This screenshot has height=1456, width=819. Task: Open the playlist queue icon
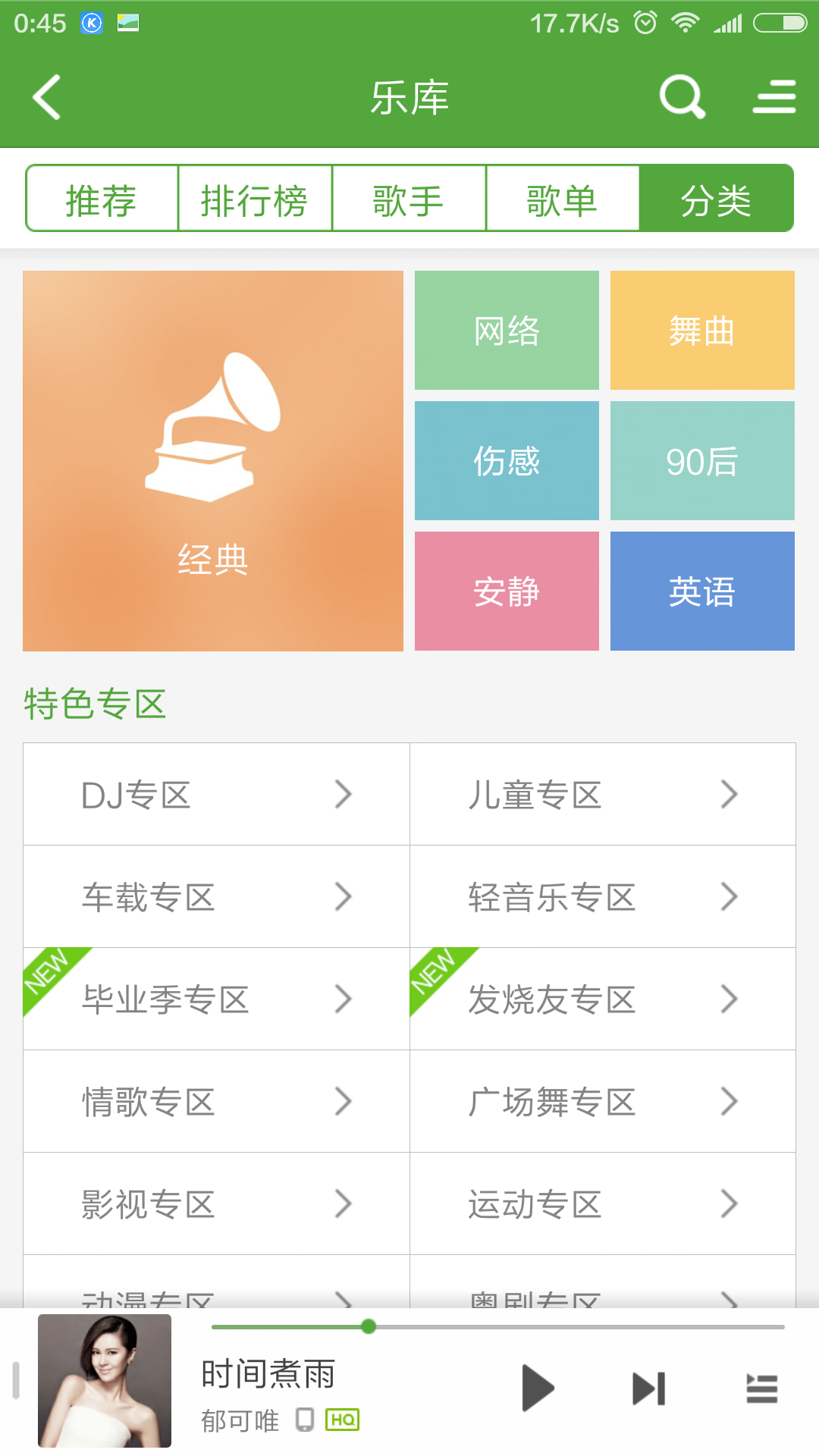[761, 1389]
